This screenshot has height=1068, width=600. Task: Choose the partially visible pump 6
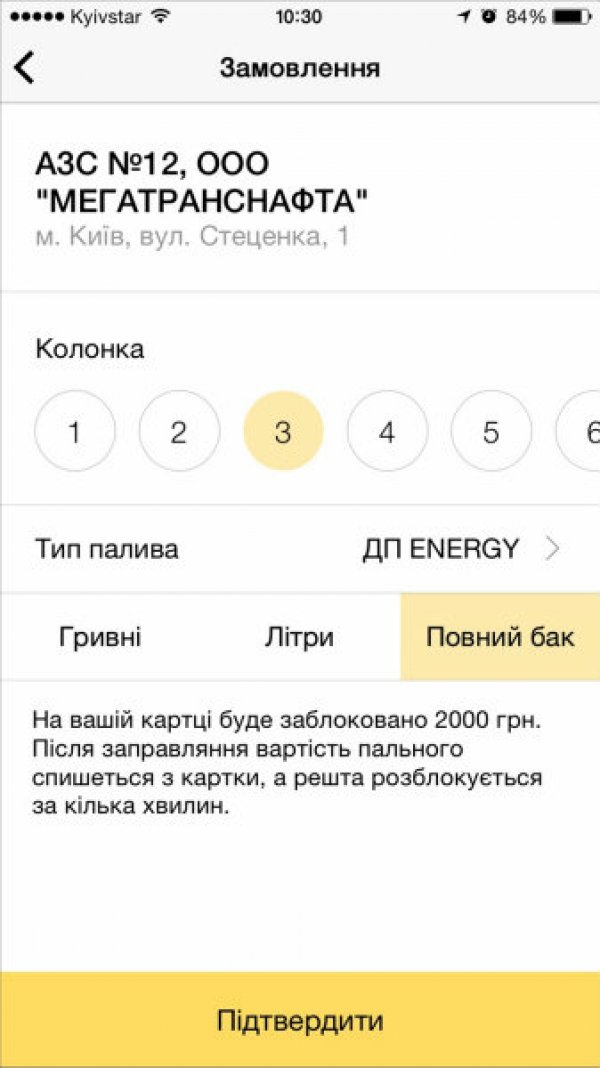[x=584, y=432]
